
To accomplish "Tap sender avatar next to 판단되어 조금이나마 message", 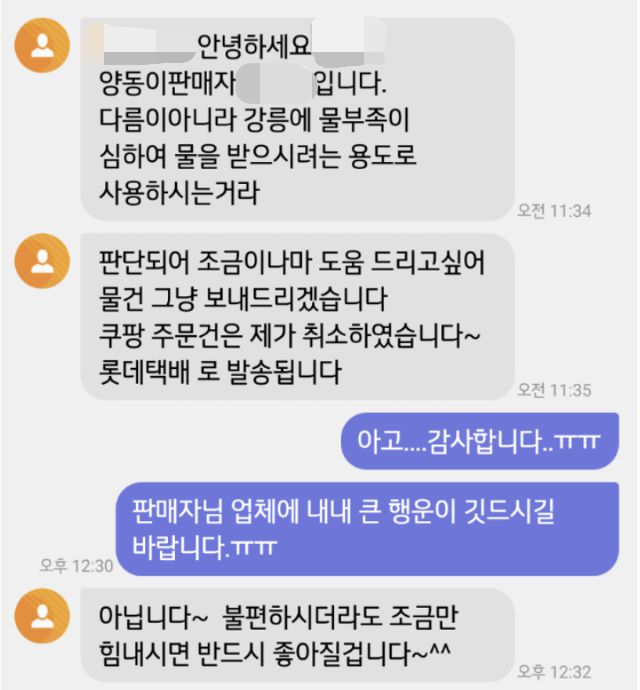I will pos(42,261).
